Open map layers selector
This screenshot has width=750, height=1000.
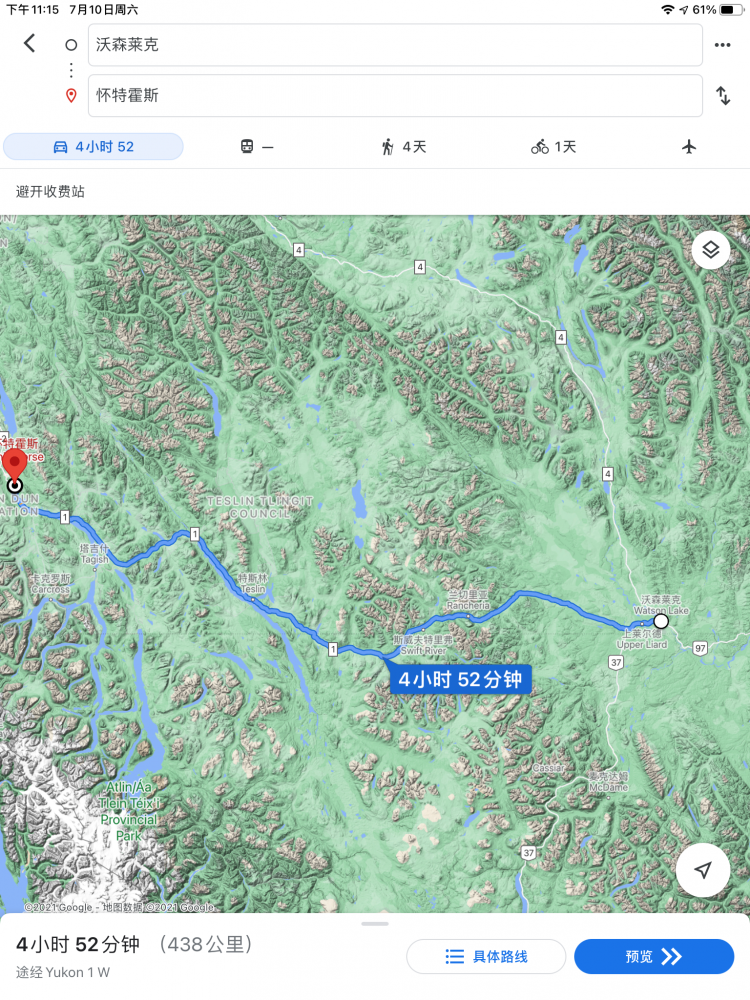tap(710, 250)
